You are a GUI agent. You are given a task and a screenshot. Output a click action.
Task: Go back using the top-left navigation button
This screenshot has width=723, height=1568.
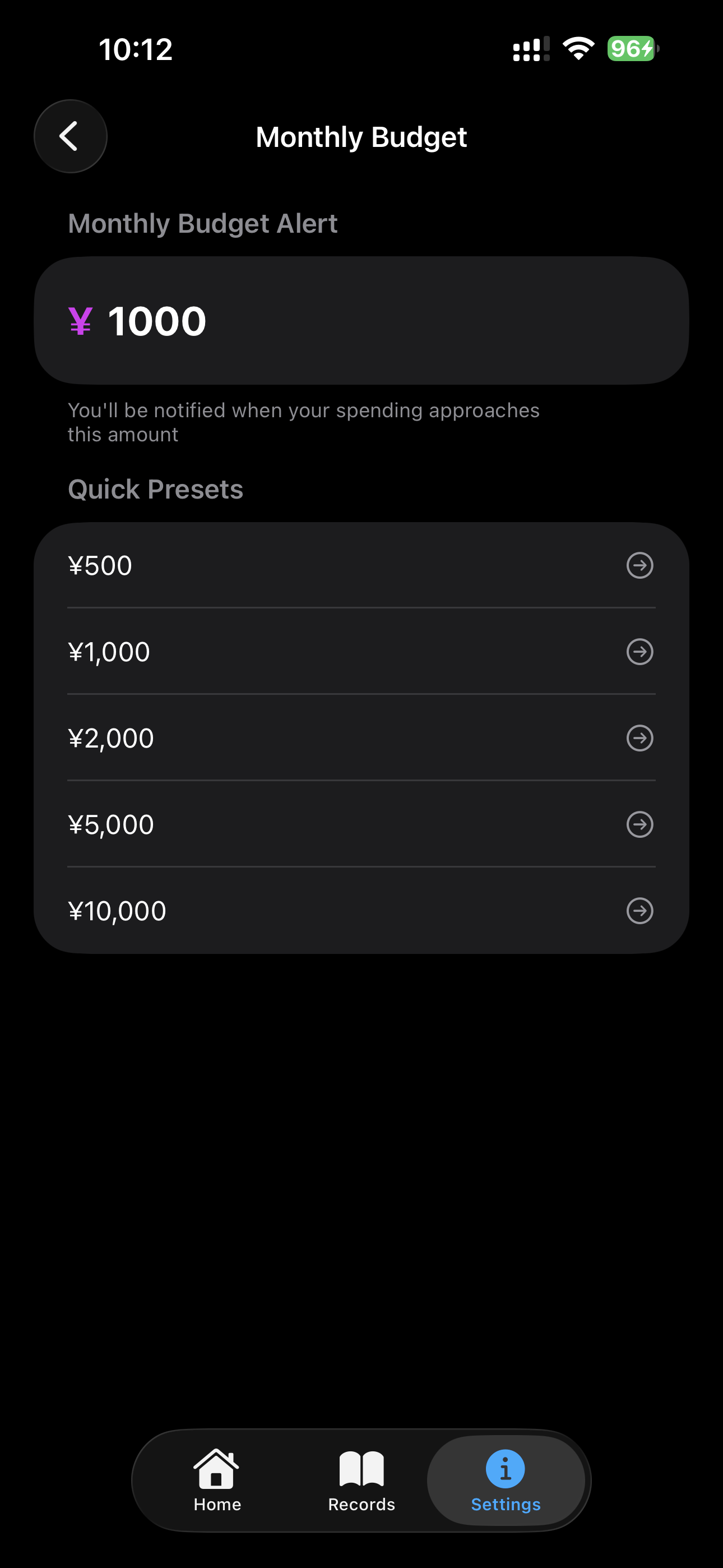coord(70,136)
